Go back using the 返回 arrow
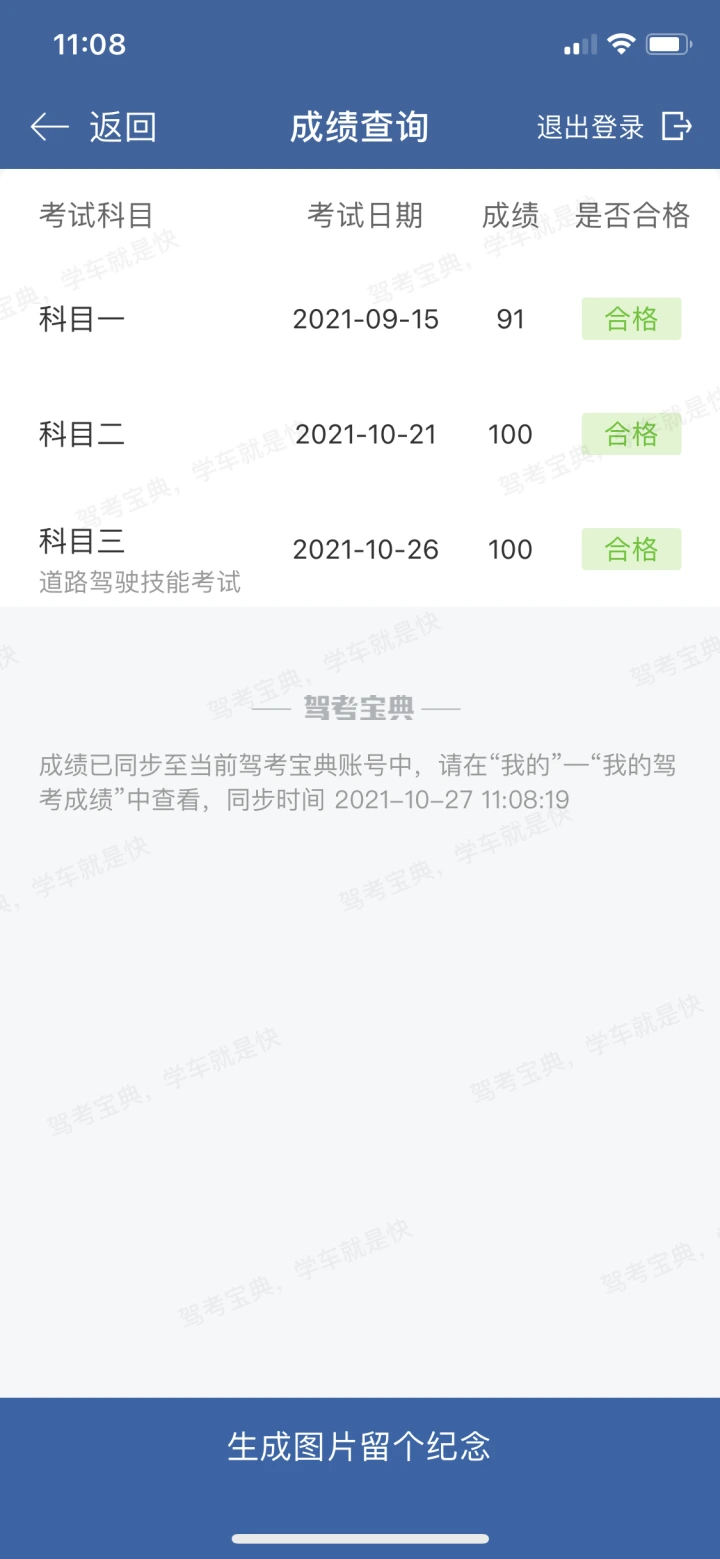Screen dimensions: 720x1559 pyautogui.click(x=93, y=127)
